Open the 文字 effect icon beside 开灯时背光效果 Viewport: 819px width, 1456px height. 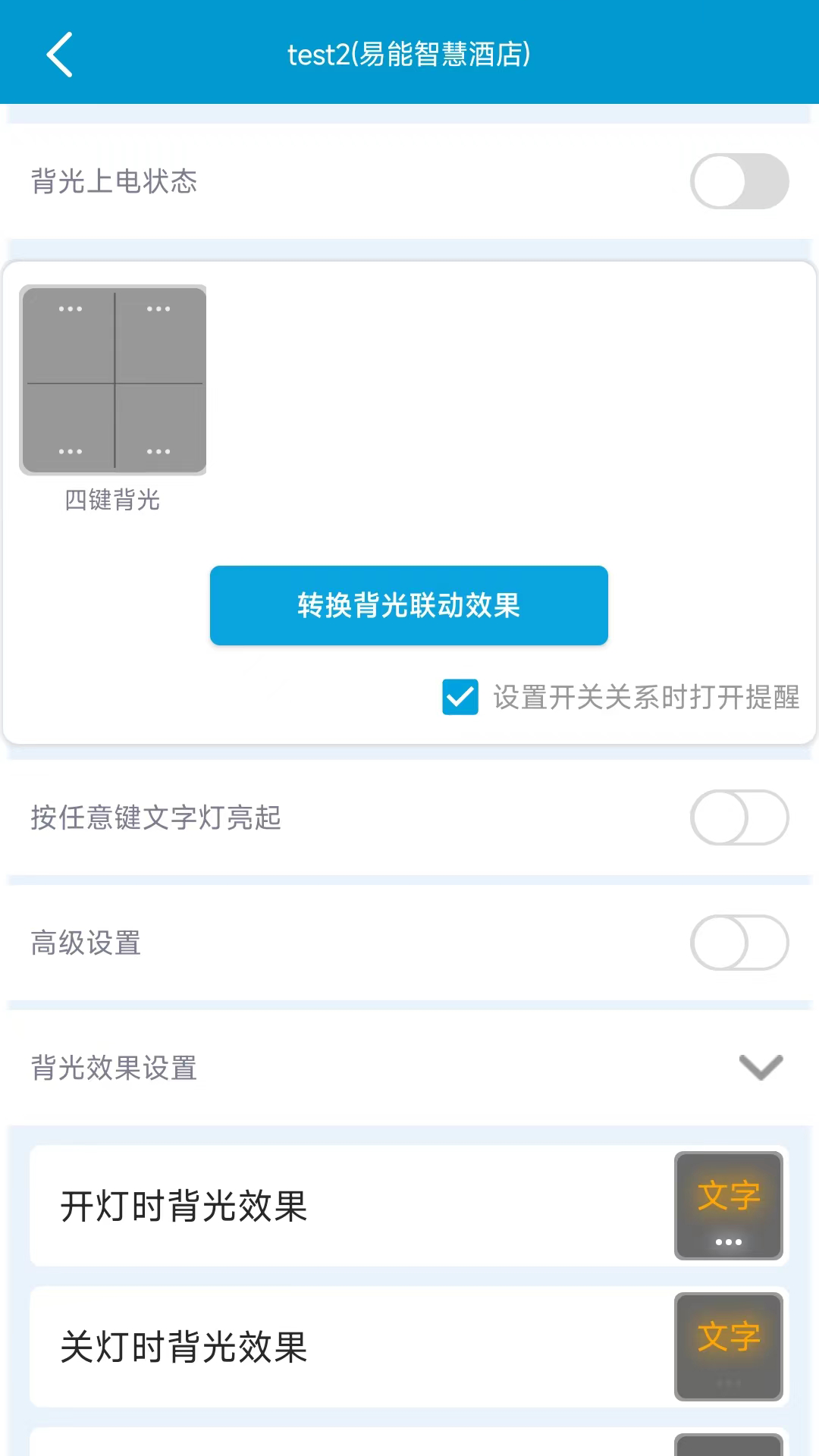click(x=728, y=1206)
